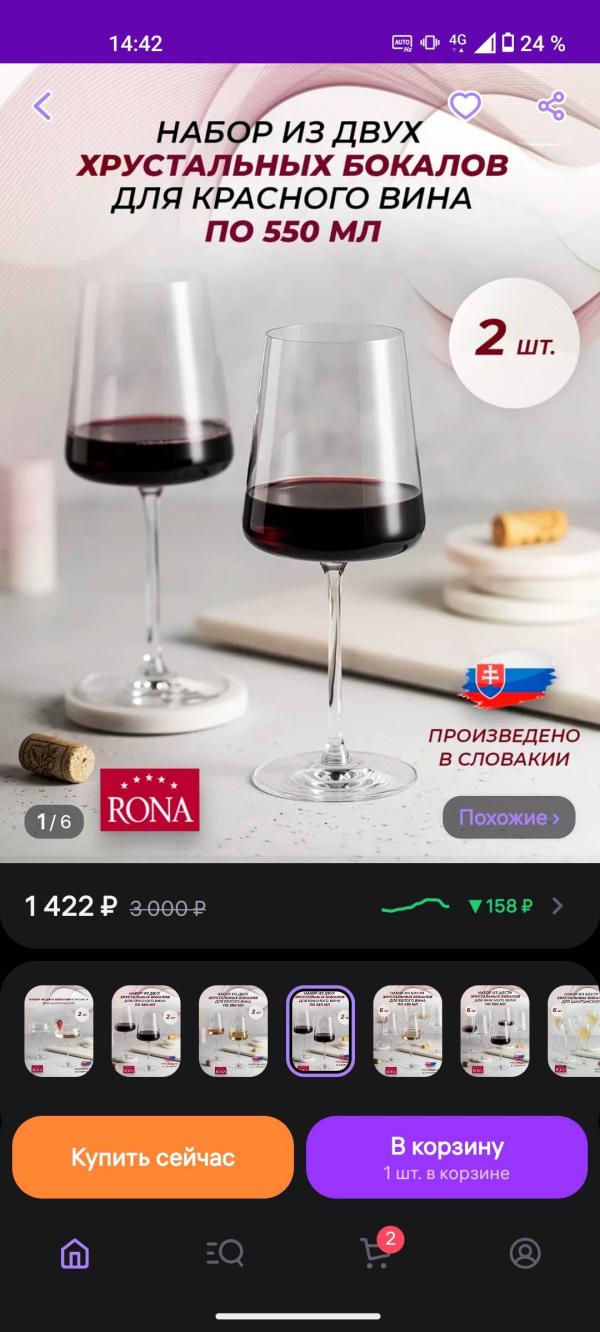Open the catalog search tab
Viewport: 600px width, 1332px height.
tap(225, 1253)
